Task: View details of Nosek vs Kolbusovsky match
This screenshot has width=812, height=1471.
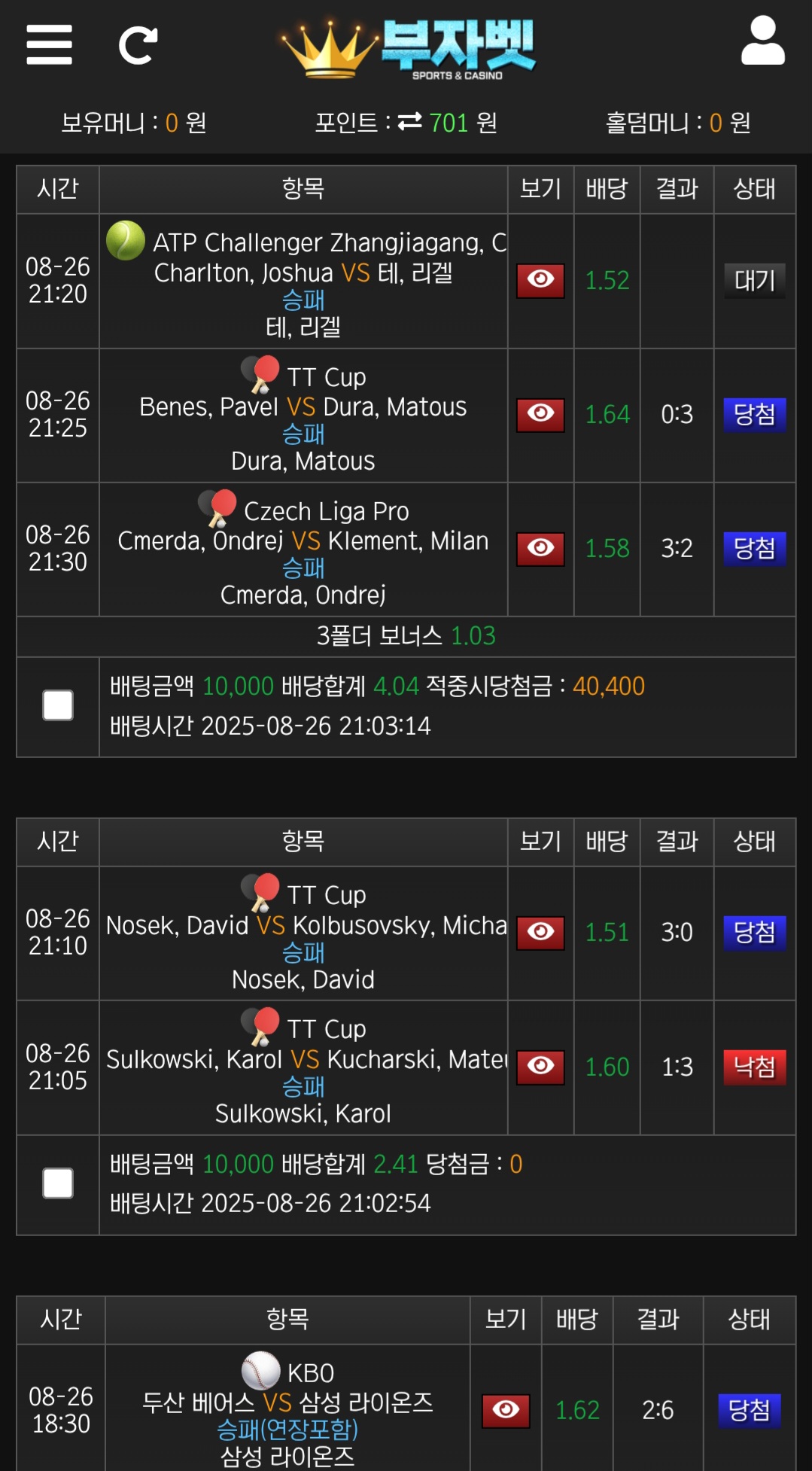Action: pyautogui.click(x=540, y=932)
